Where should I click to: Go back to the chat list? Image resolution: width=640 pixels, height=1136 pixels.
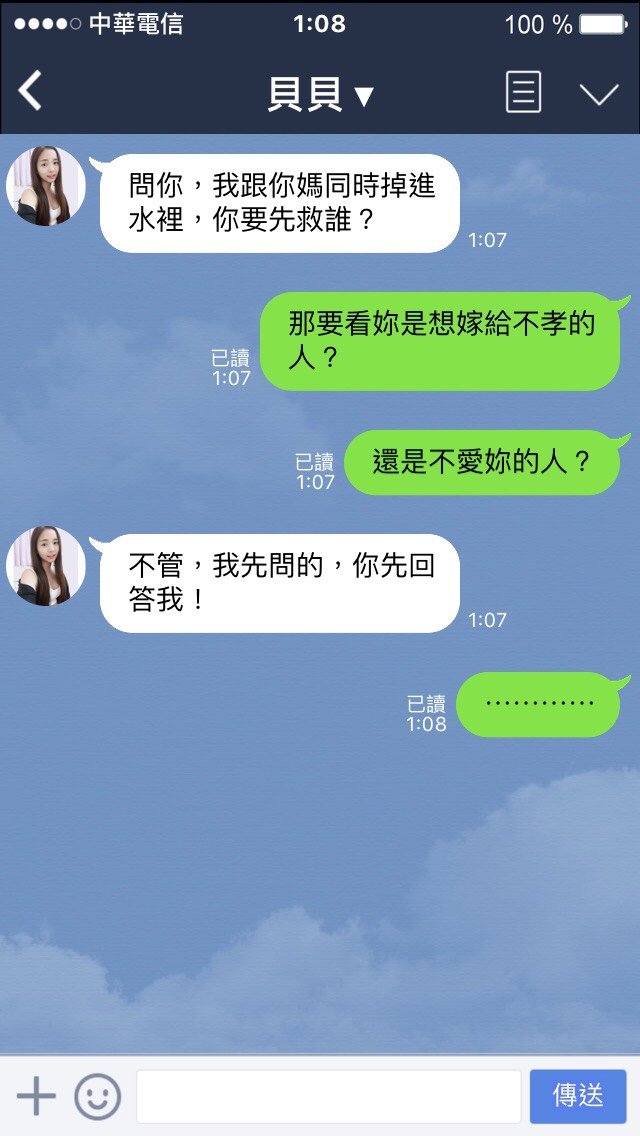tap(31, 92)
